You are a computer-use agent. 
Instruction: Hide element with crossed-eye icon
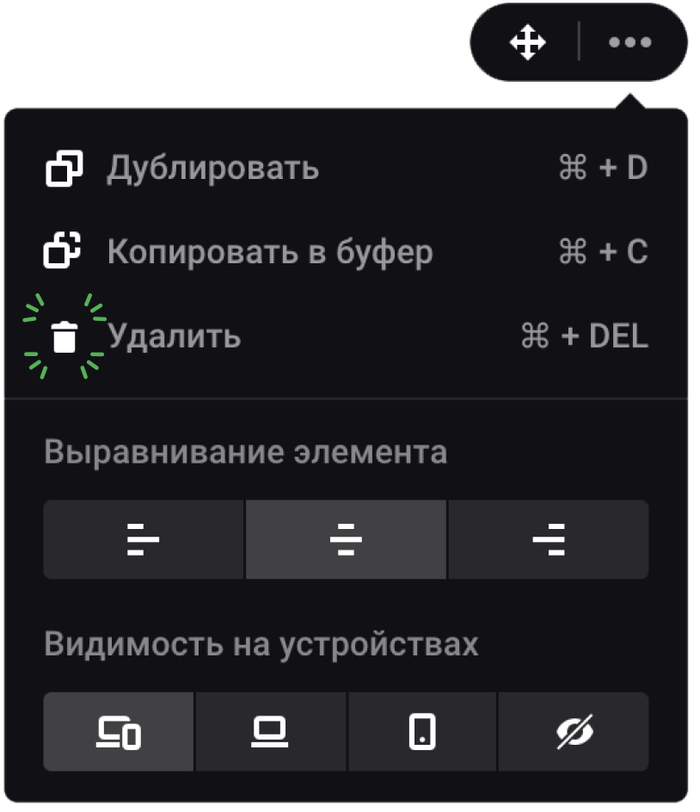[574, 733]
